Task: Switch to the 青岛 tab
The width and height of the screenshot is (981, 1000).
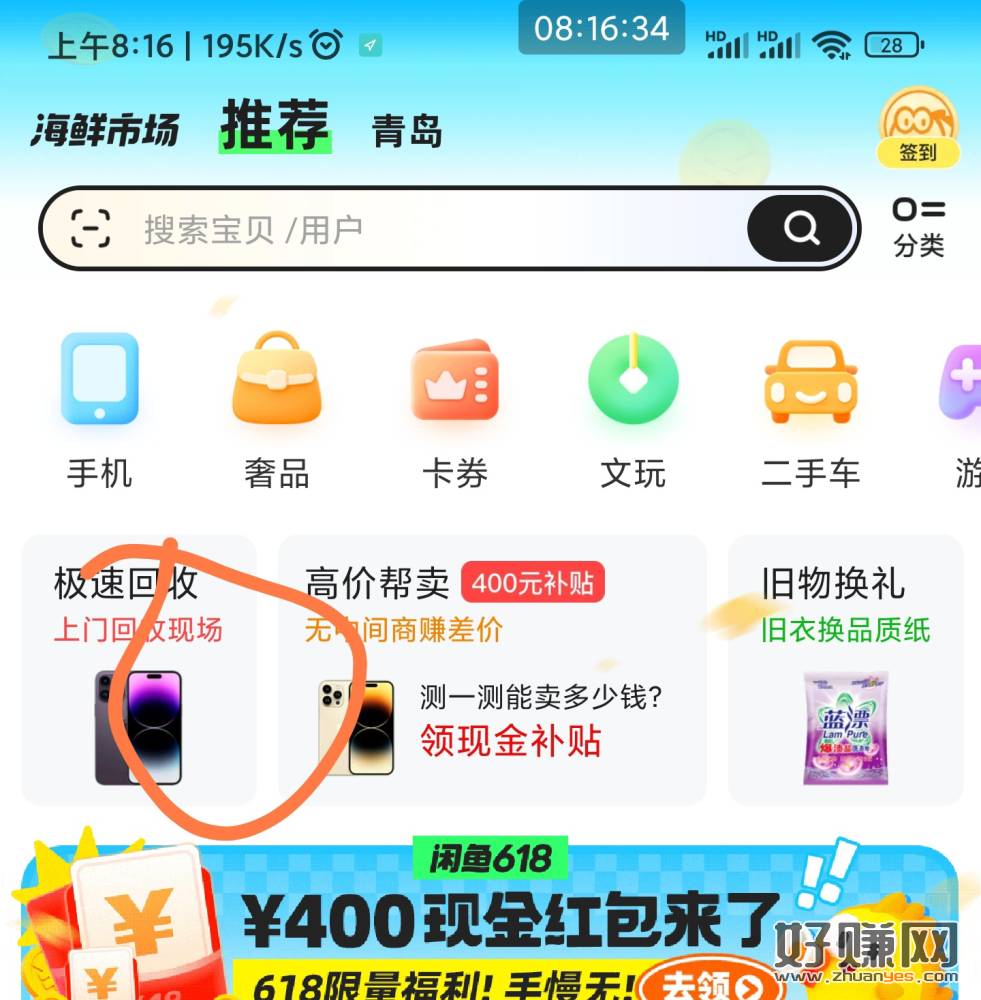Action: 407,132
